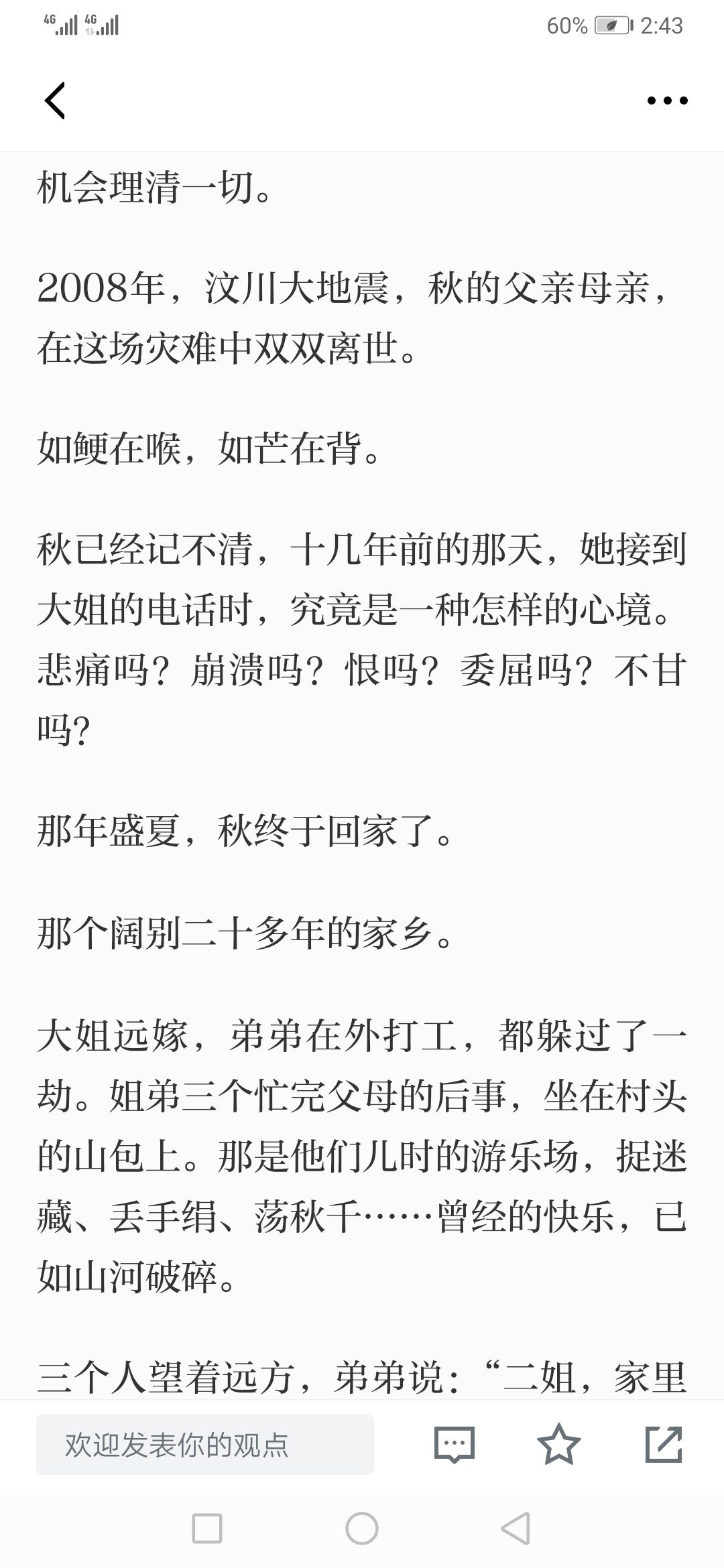The height and width of the screenshot is (1568, 724).
Task: Tap the comment field 欢迎发表你的观点
Action: click(x=205, y=1445)
